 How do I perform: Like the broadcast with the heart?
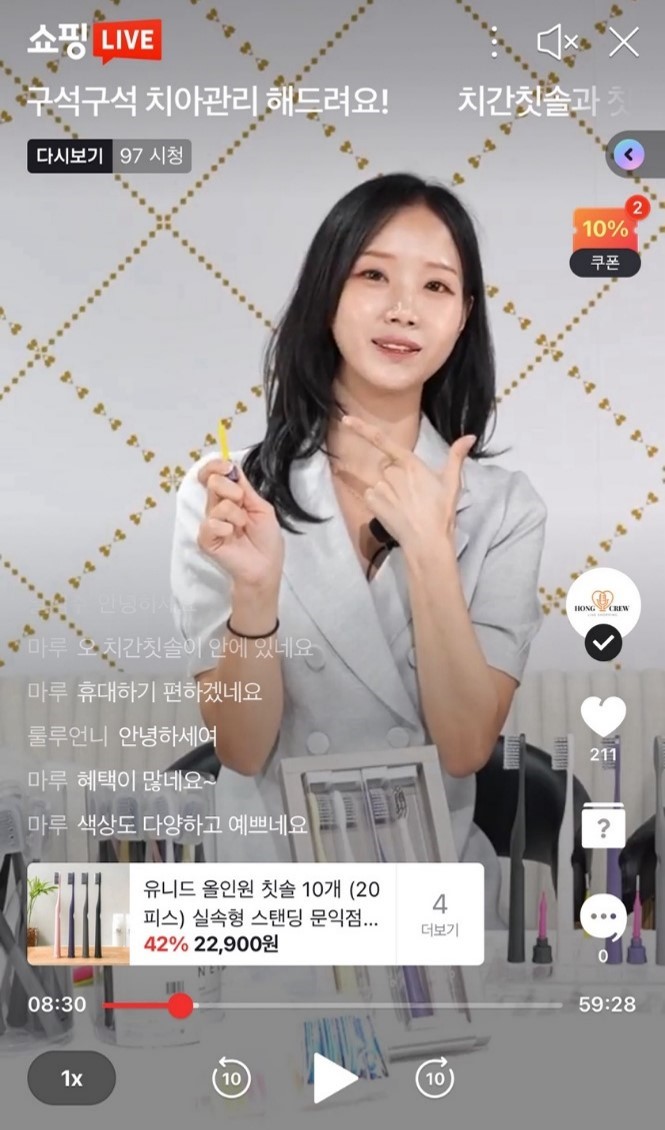coord(603,718)
